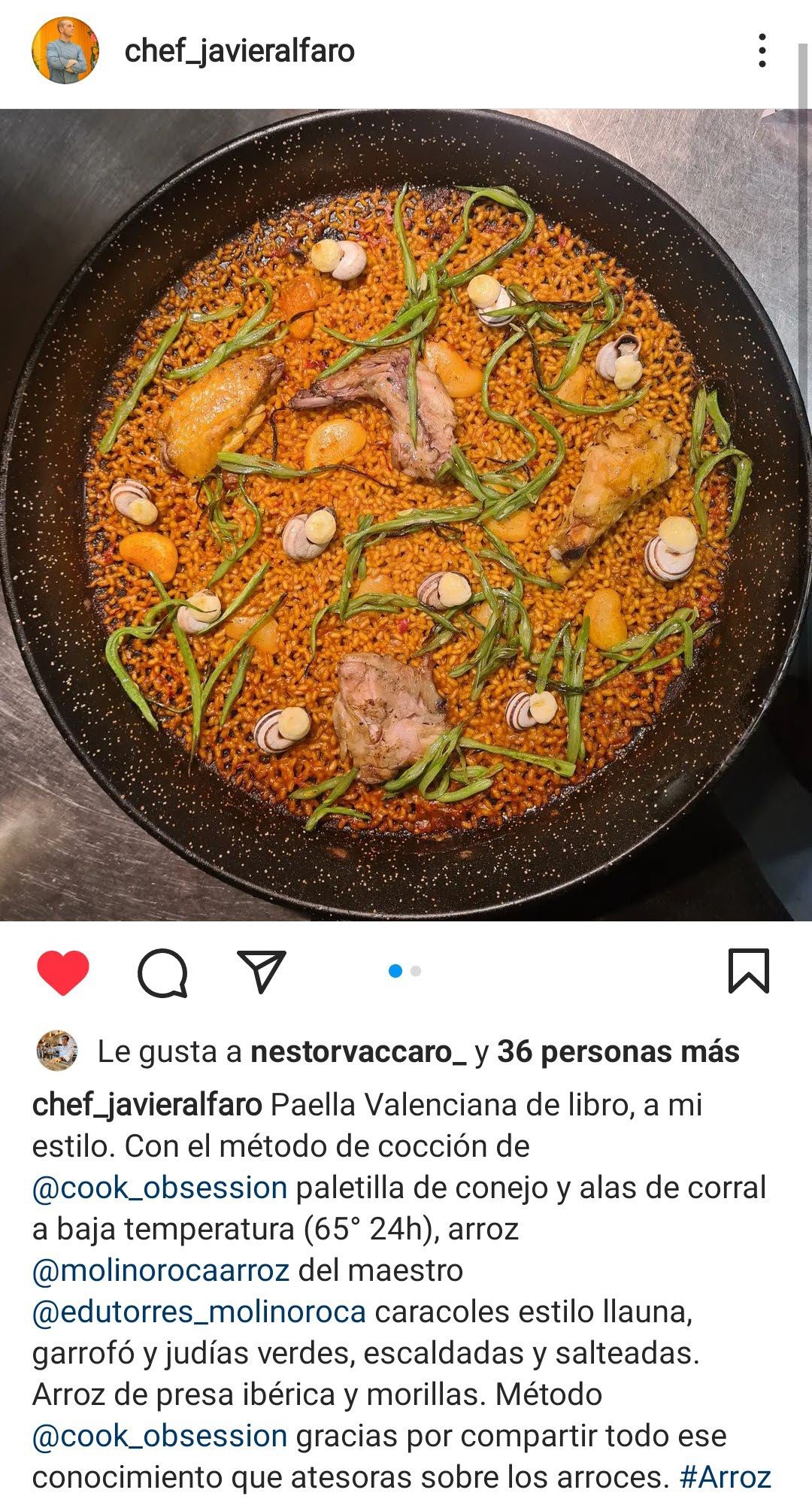The height and width of the screenshot is (1505, 812).
Task: Tap the carousel page indicator dots
Action: coord(404,971)
